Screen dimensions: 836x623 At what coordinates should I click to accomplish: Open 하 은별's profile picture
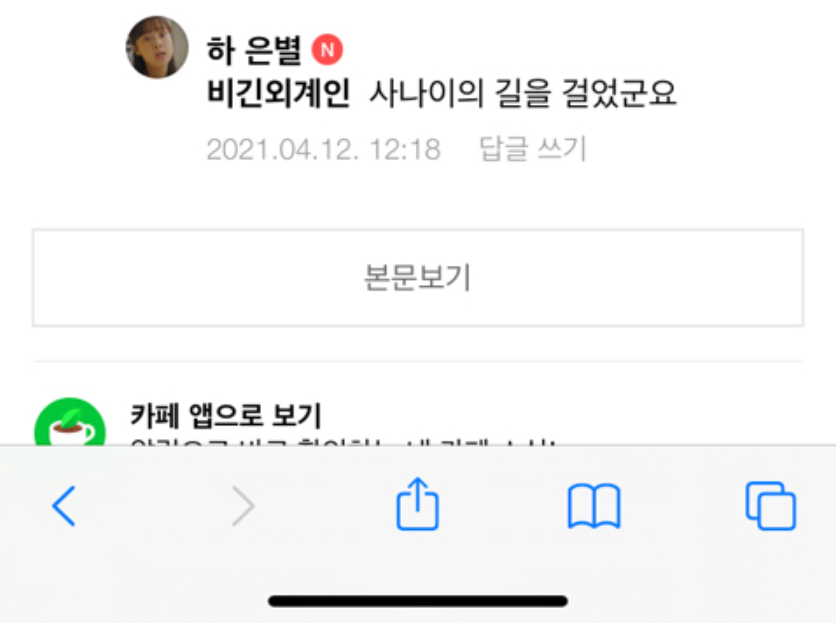point(157,46)
